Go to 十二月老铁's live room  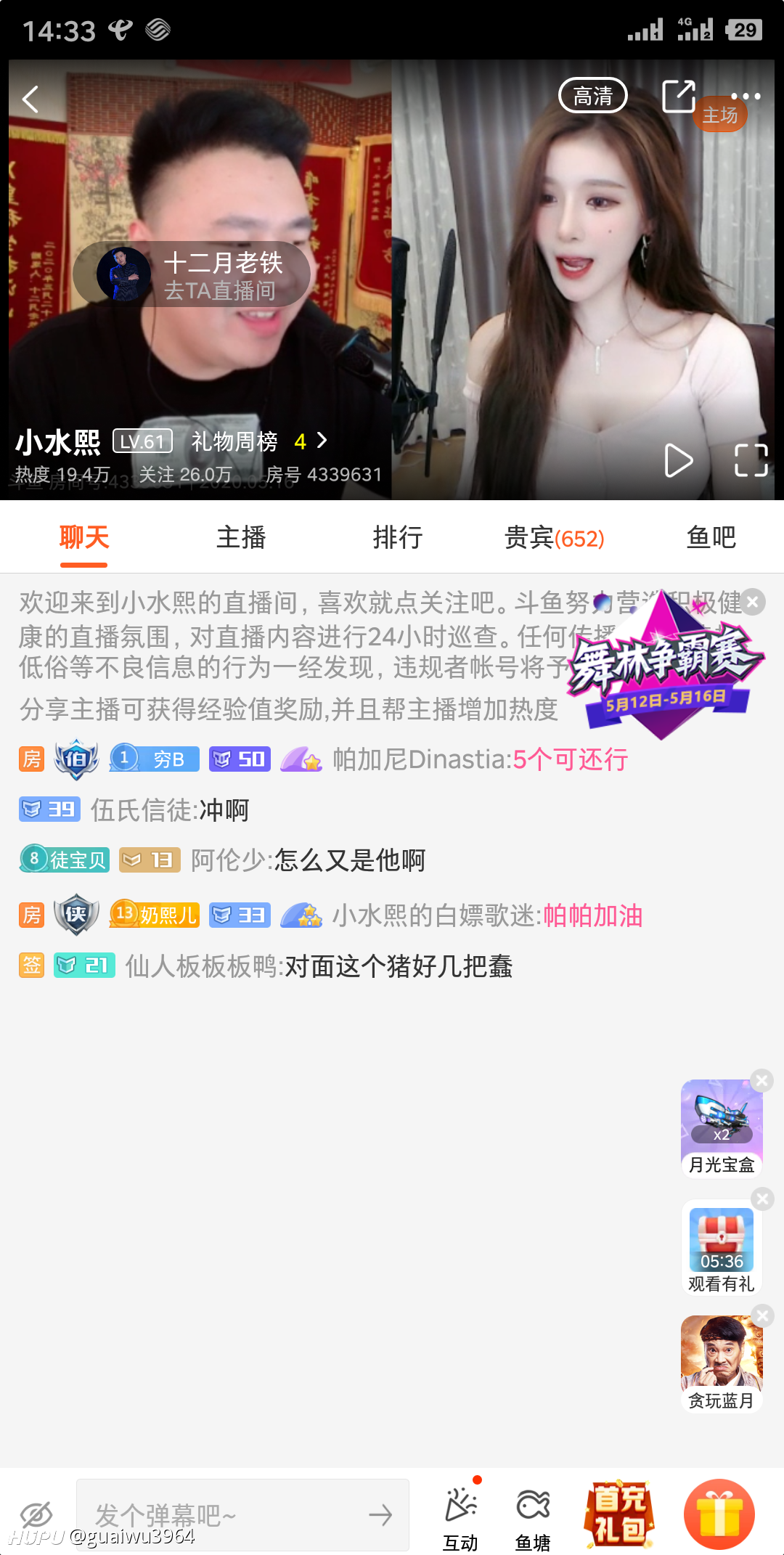coord(192,274)
